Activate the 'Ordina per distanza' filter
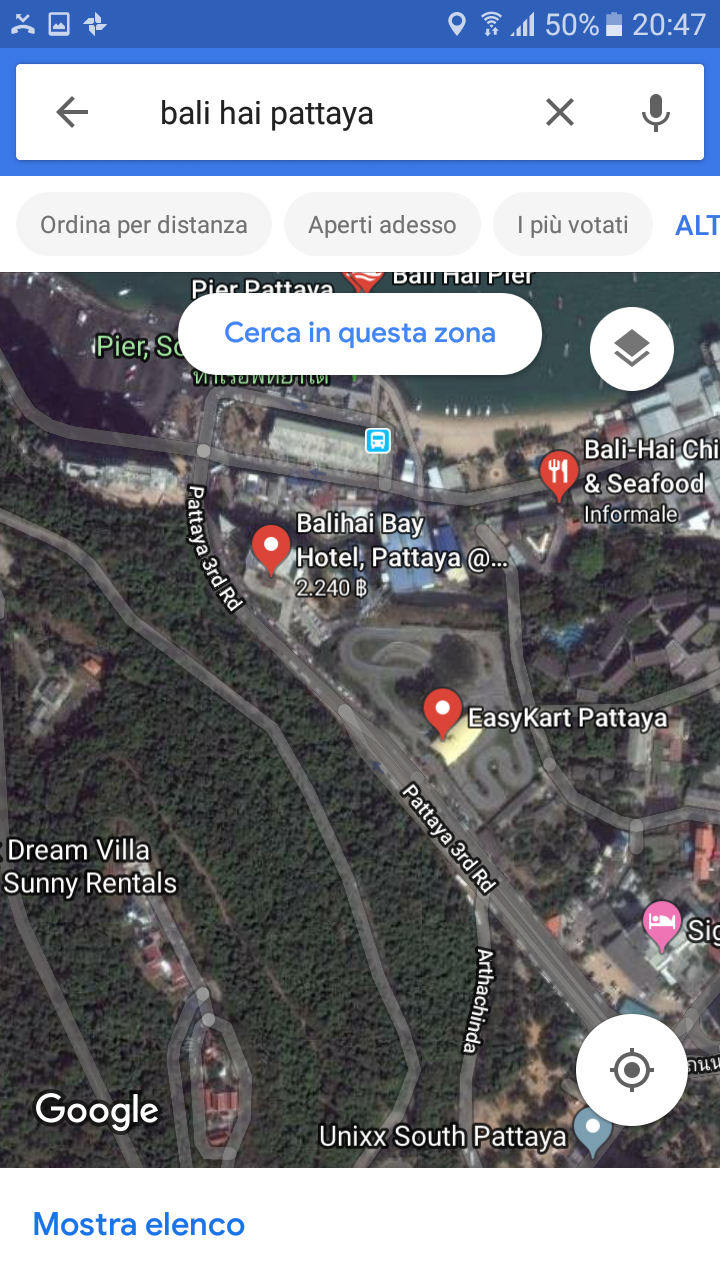Viewport: 720px width, 1280px height. [x=143, y=224]
